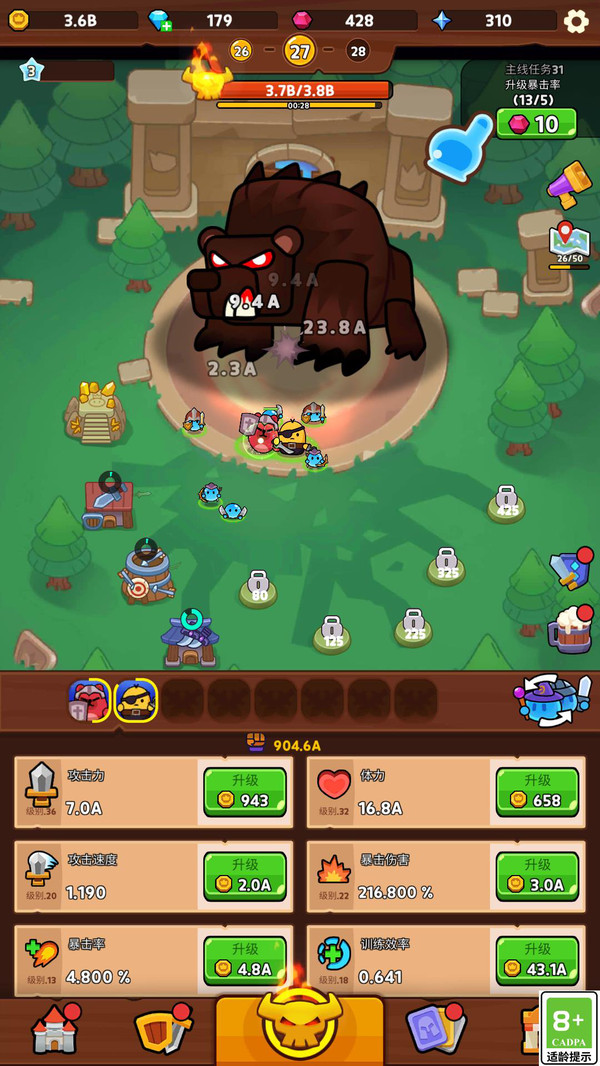Upgrade 训练效率 for 43.1A coins
Image resolution: width=600 pixels, height=1066 pixels.
coord(537,960)
